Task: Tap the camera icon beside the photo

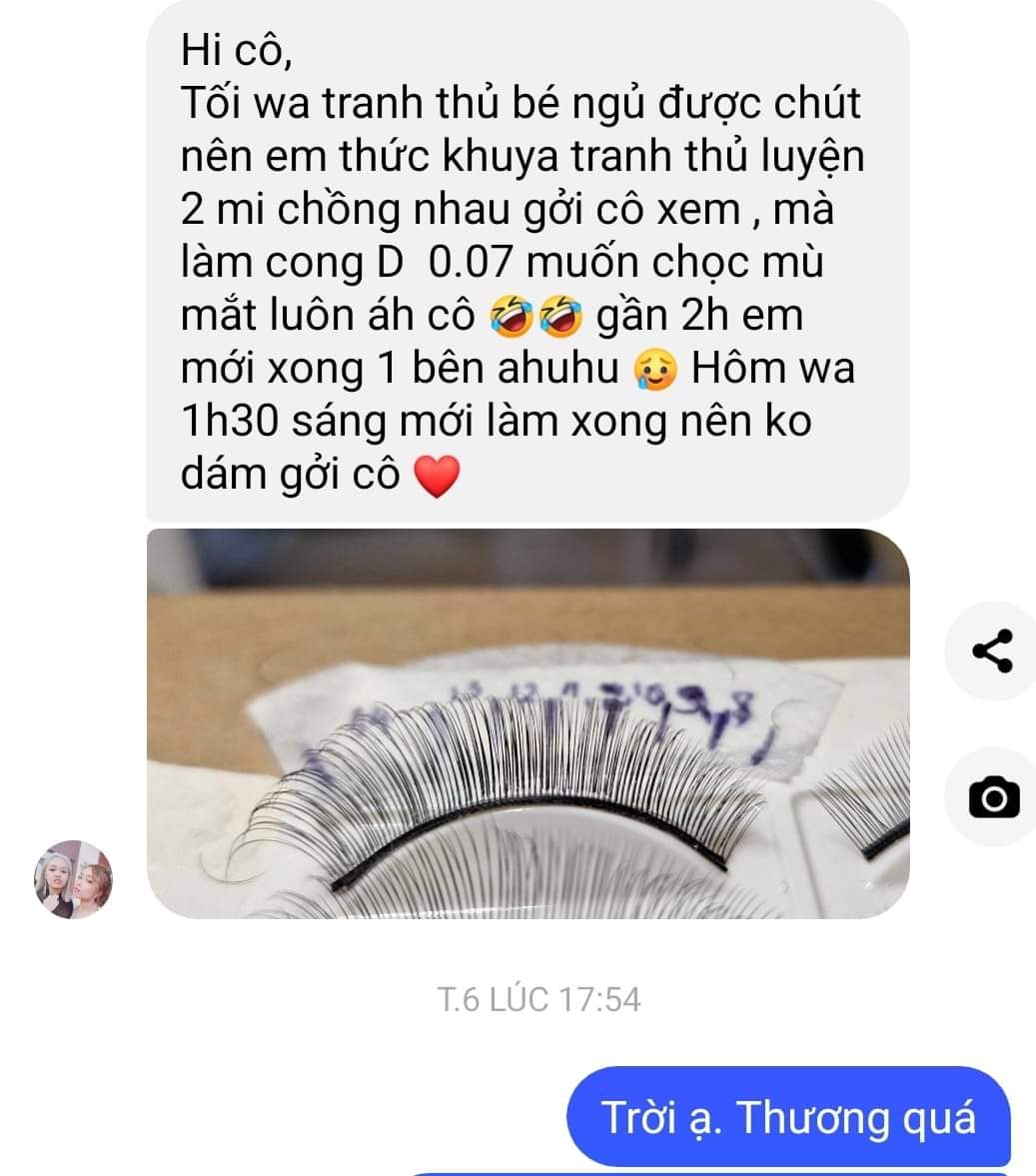Action: 993,797
